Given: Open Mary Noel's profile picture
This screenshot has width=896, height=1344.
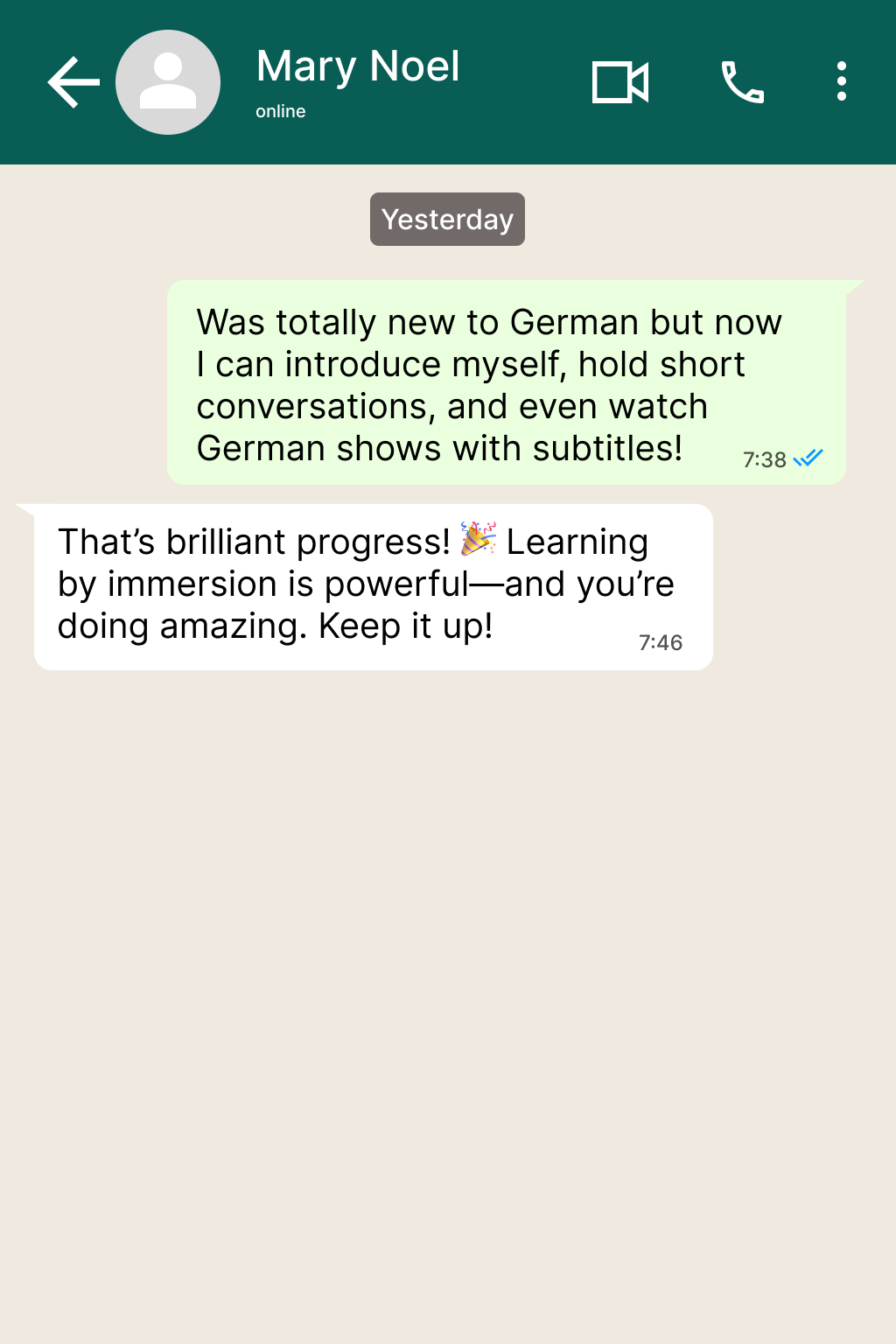Looking at the screenshot, I should tap(168, 82).
